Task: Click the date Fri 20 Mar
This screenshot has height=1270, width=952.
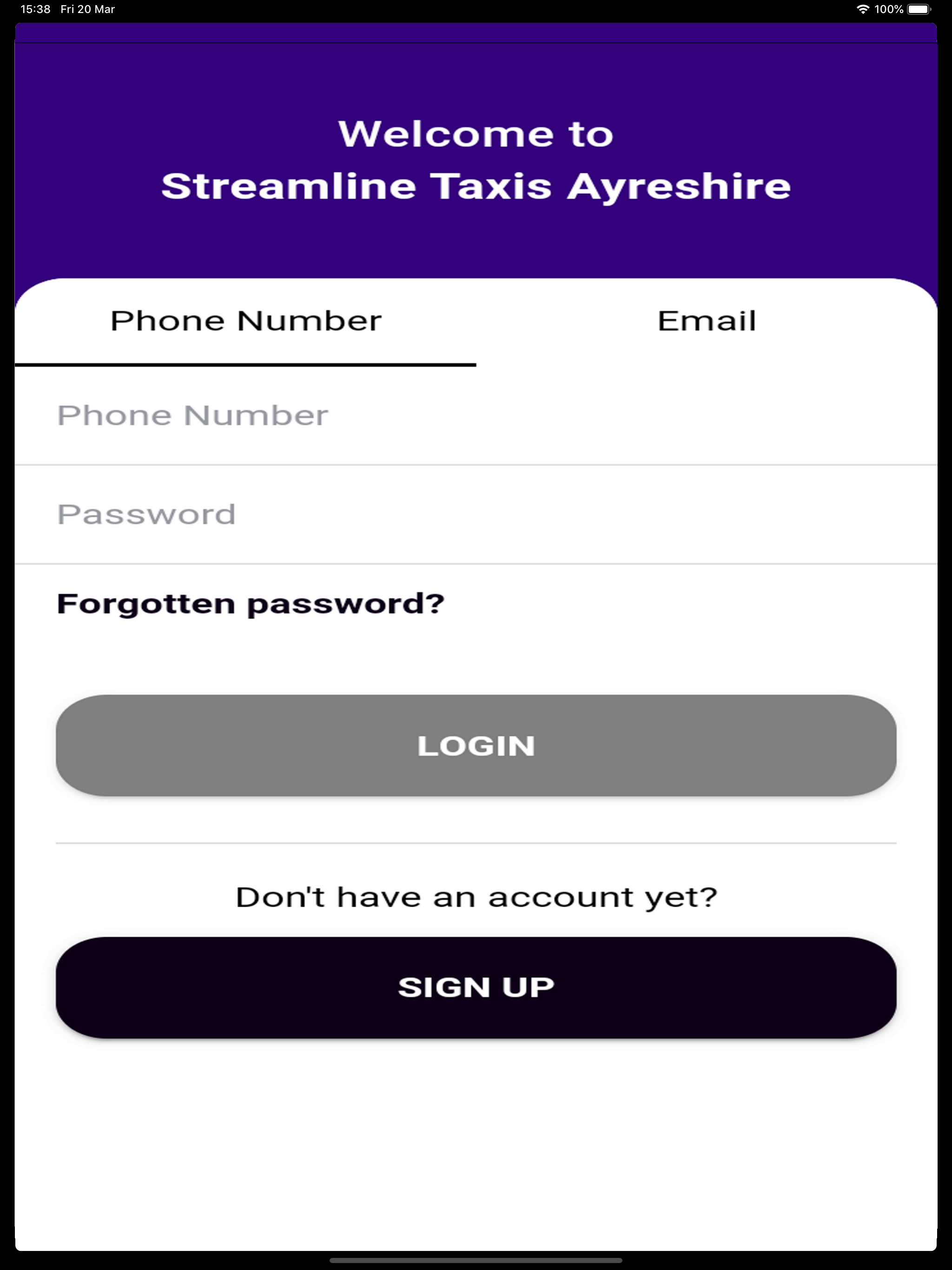Action: pyautogui.click(x=87, y=9)
